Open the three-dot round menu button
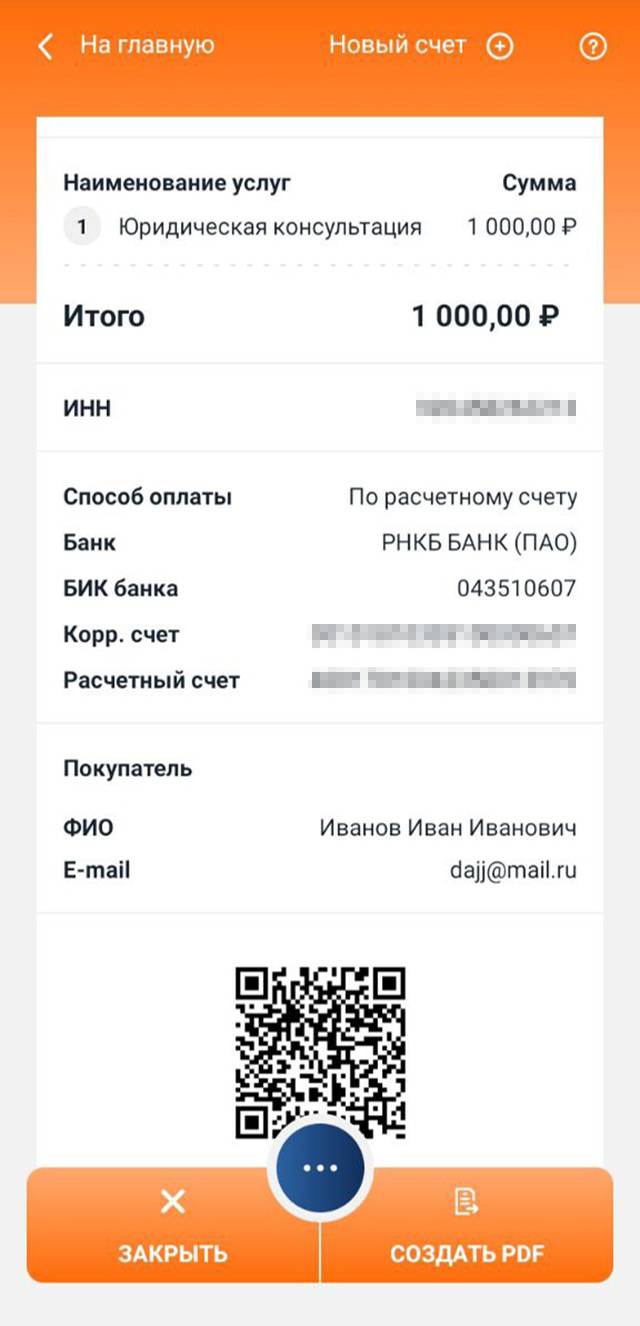Viewport: 640px width, 1326px height. coord(320,1168)
